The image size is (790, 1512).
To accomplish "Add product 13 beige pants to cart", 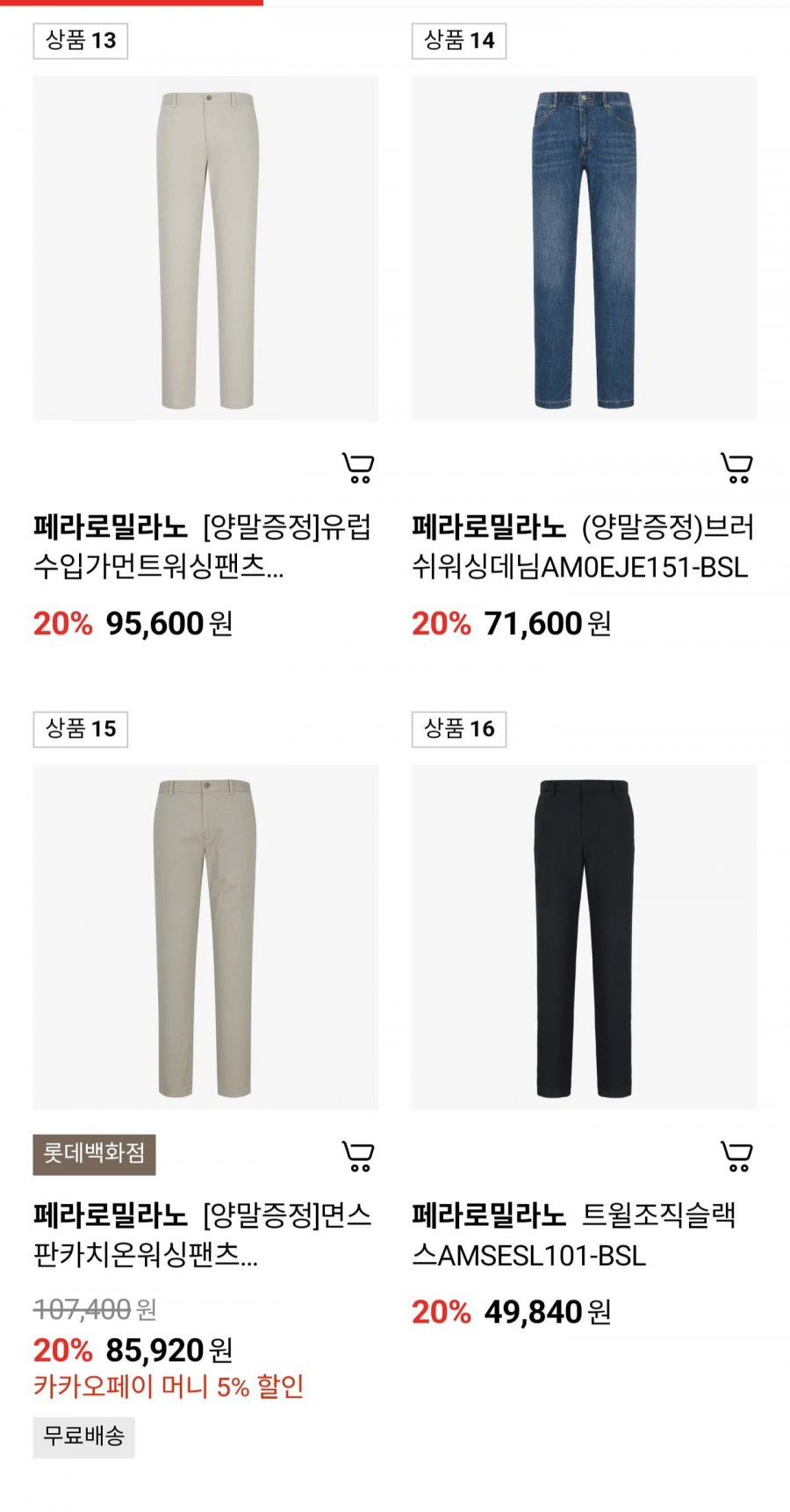I will coord(357,468).
